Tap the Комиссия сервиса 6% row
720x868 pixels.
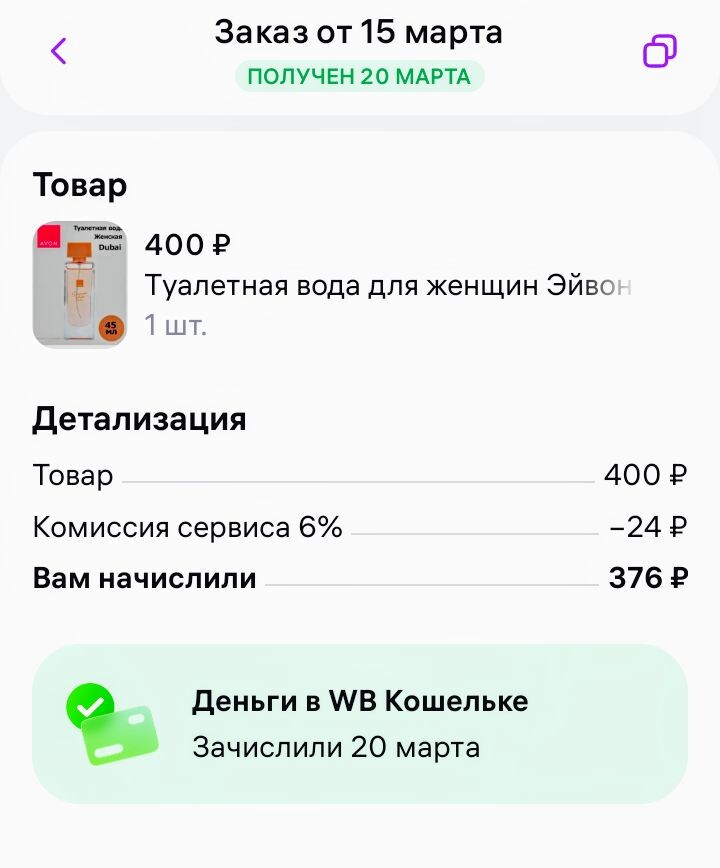click(188, 528)
